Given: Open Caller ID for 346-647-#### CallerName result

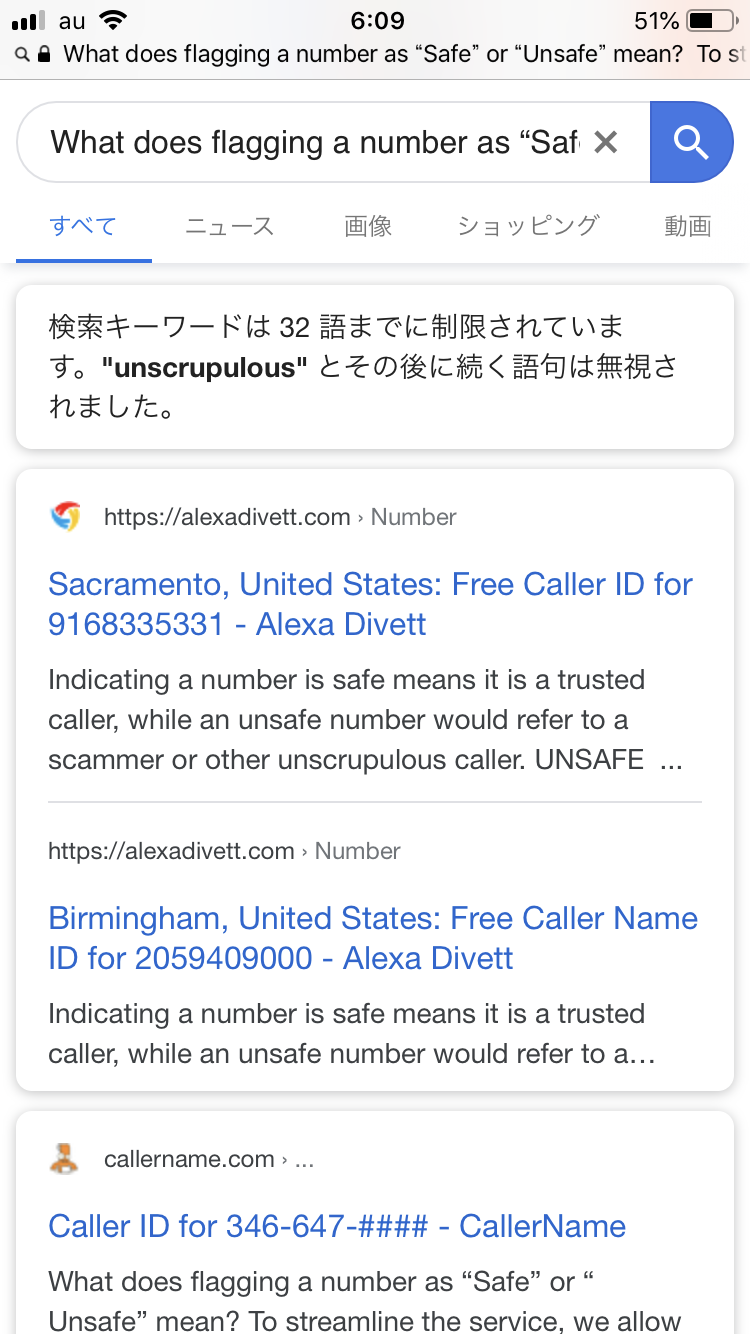Looking at the screenshot, I should pyautogui.click(x=337, y=1226).
